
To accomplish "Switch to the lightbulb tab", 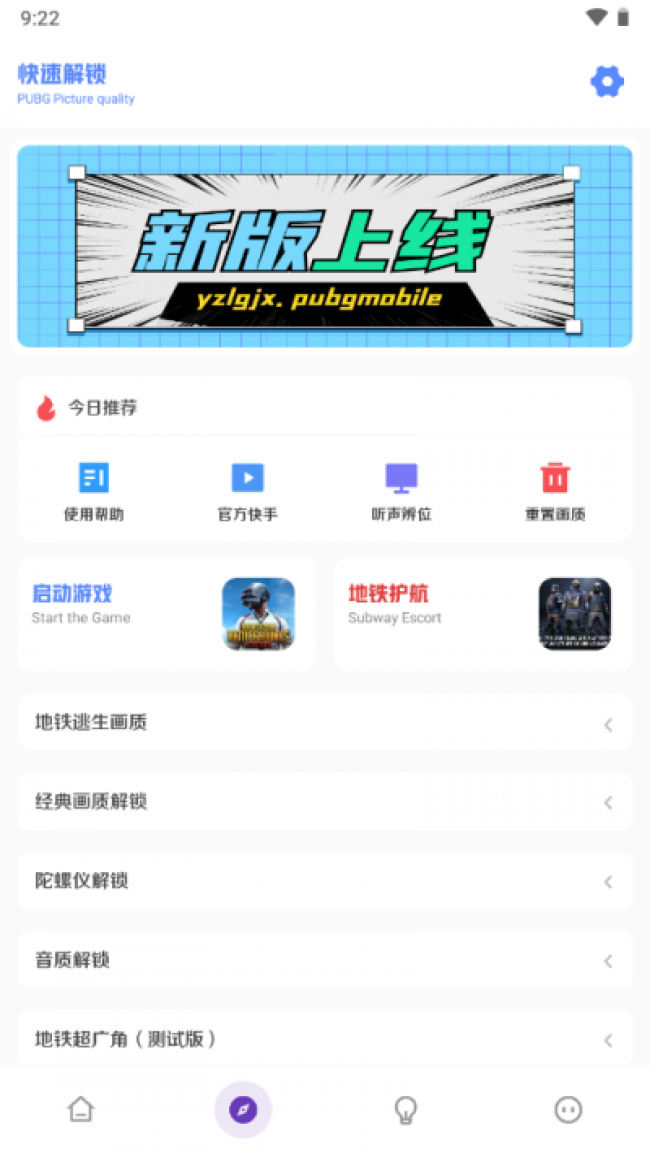I will (x=406, y=1109).
